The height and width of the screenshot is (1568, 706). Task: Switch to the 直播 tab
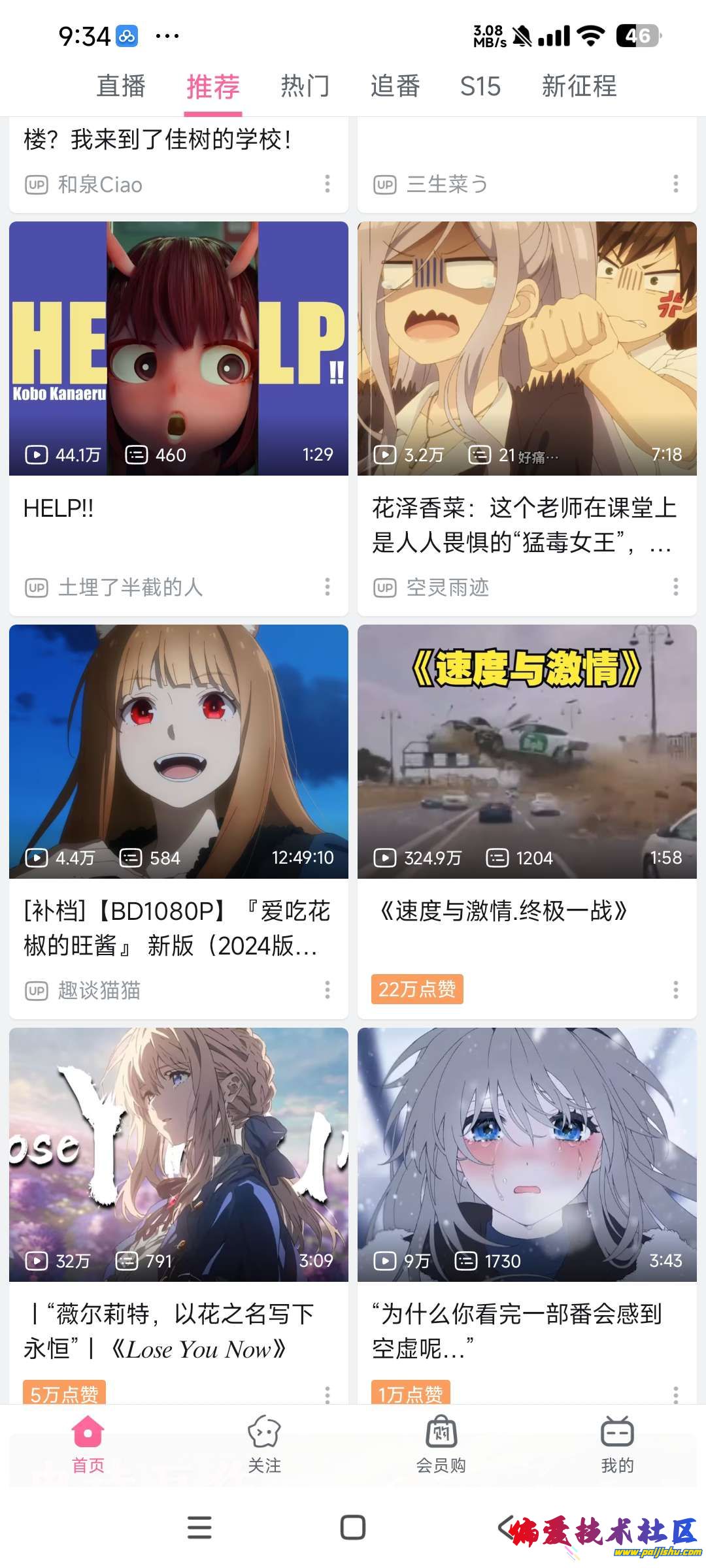121,86
